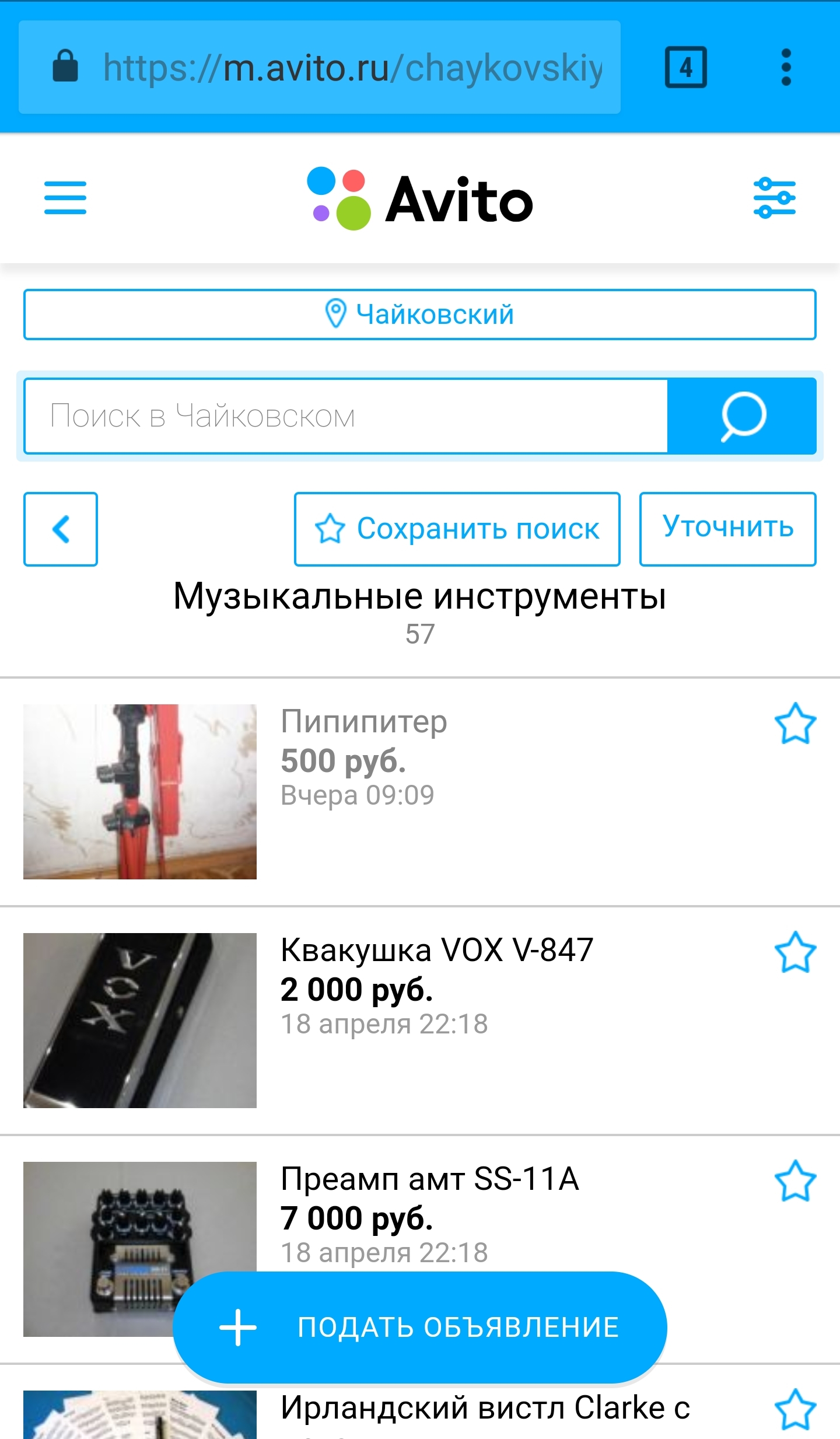Open the Преамп амт SS-11A listing
840x1439 pixels.
(x=429, y=1179)
